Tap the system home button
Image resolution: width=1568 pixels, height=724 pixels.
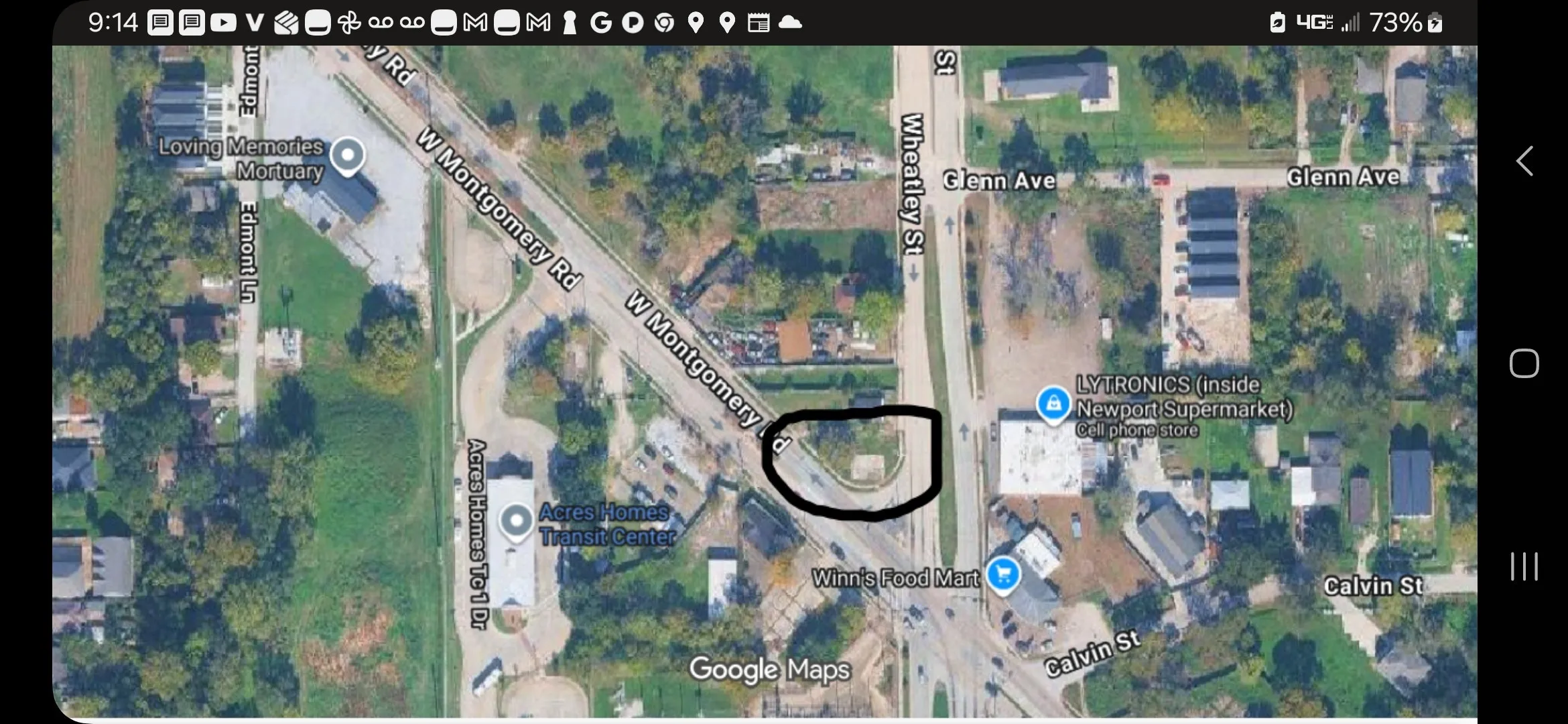click(1524, 363)
